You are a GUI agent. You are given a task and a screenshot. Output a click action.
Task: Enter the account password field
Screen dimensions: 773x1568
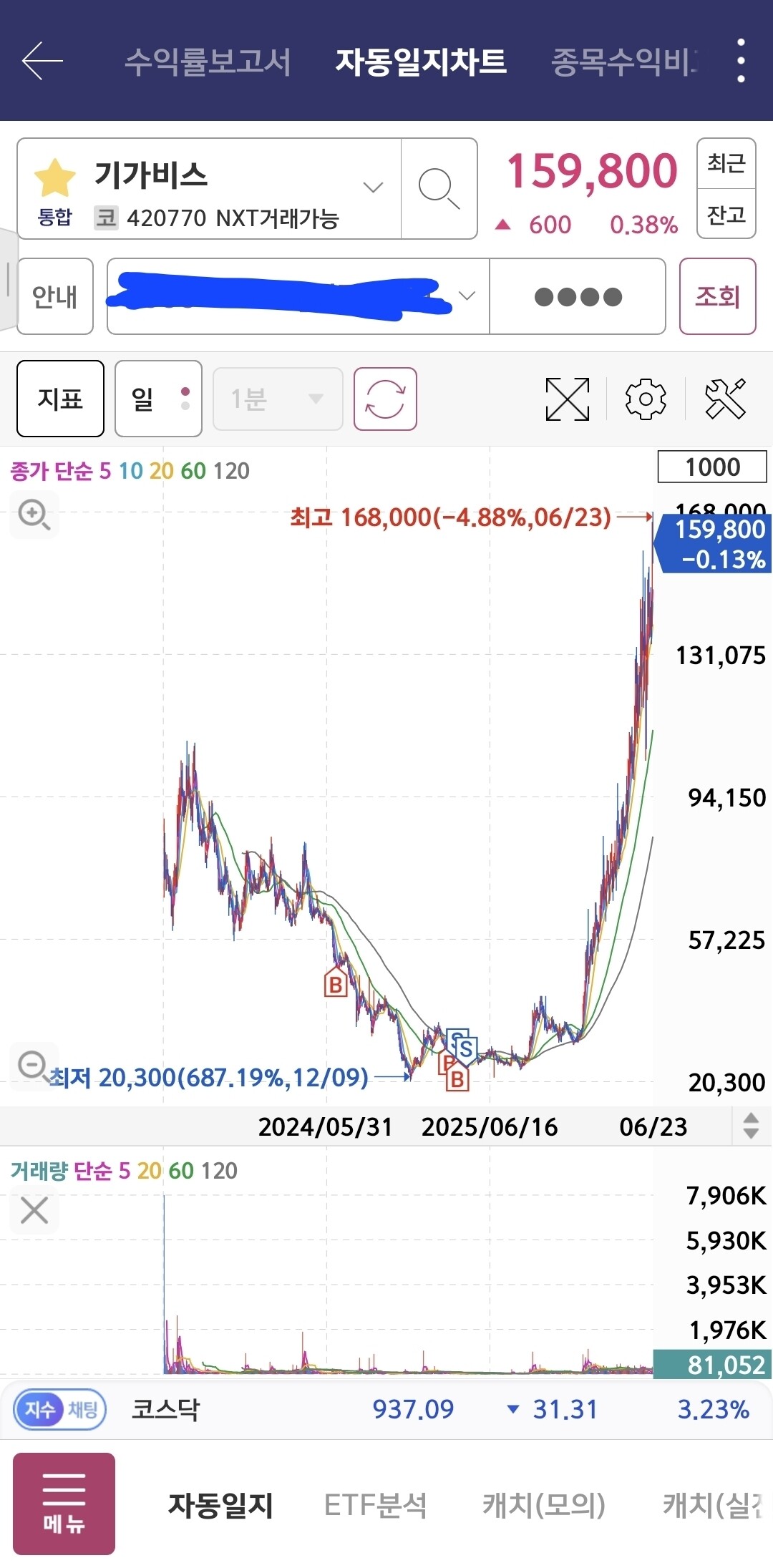(x=578, y=296)
